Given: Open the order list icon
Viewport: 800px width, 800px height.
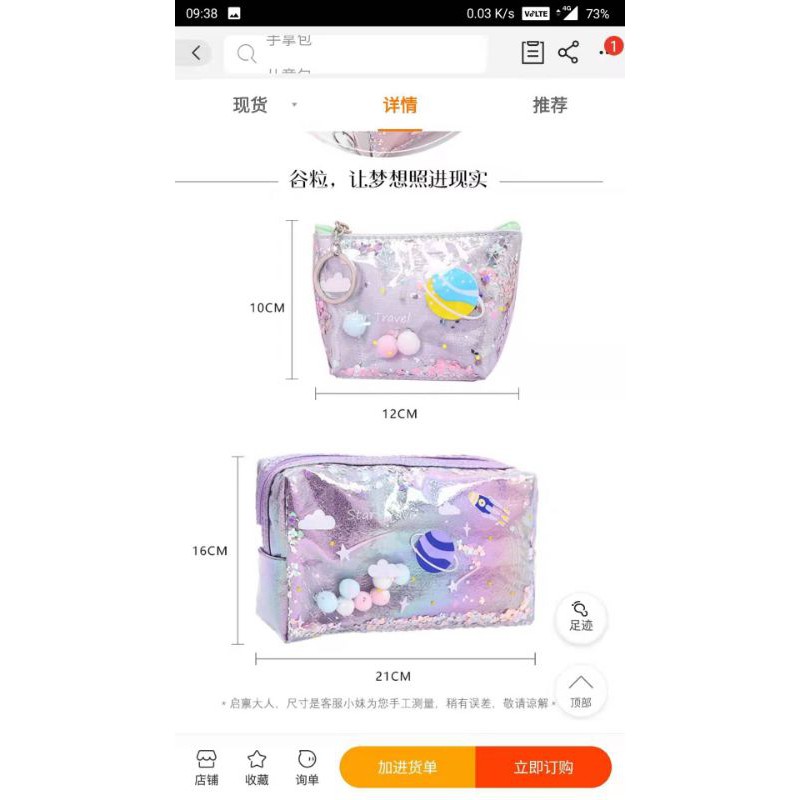Looking at the screenshot, I should click(x=532, y=53).
